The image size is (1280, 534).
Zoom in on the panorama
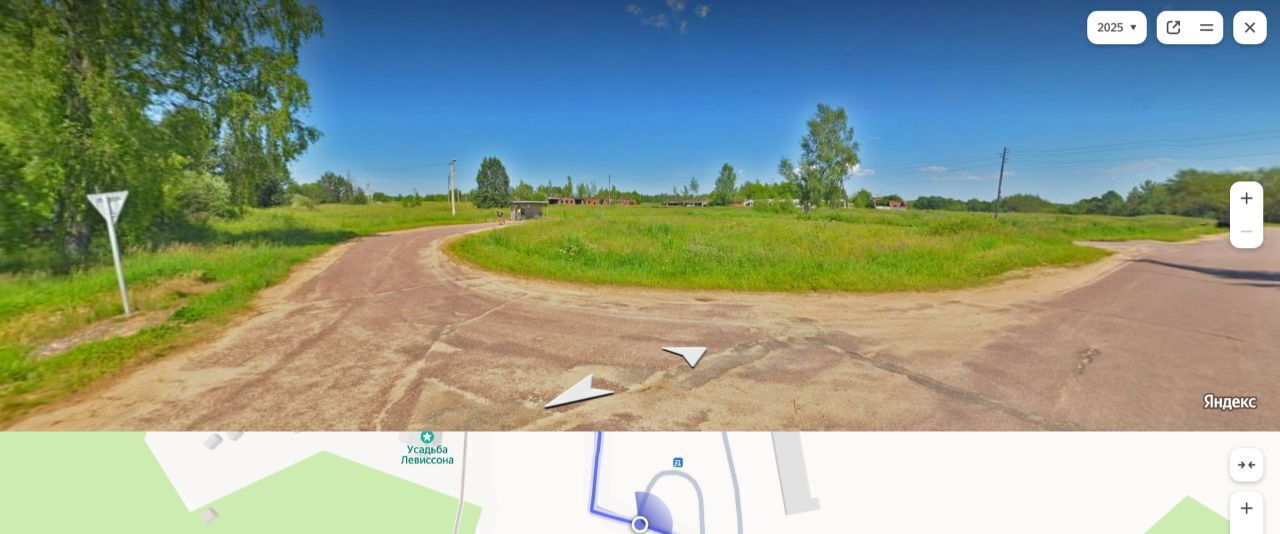[1246, 198]
